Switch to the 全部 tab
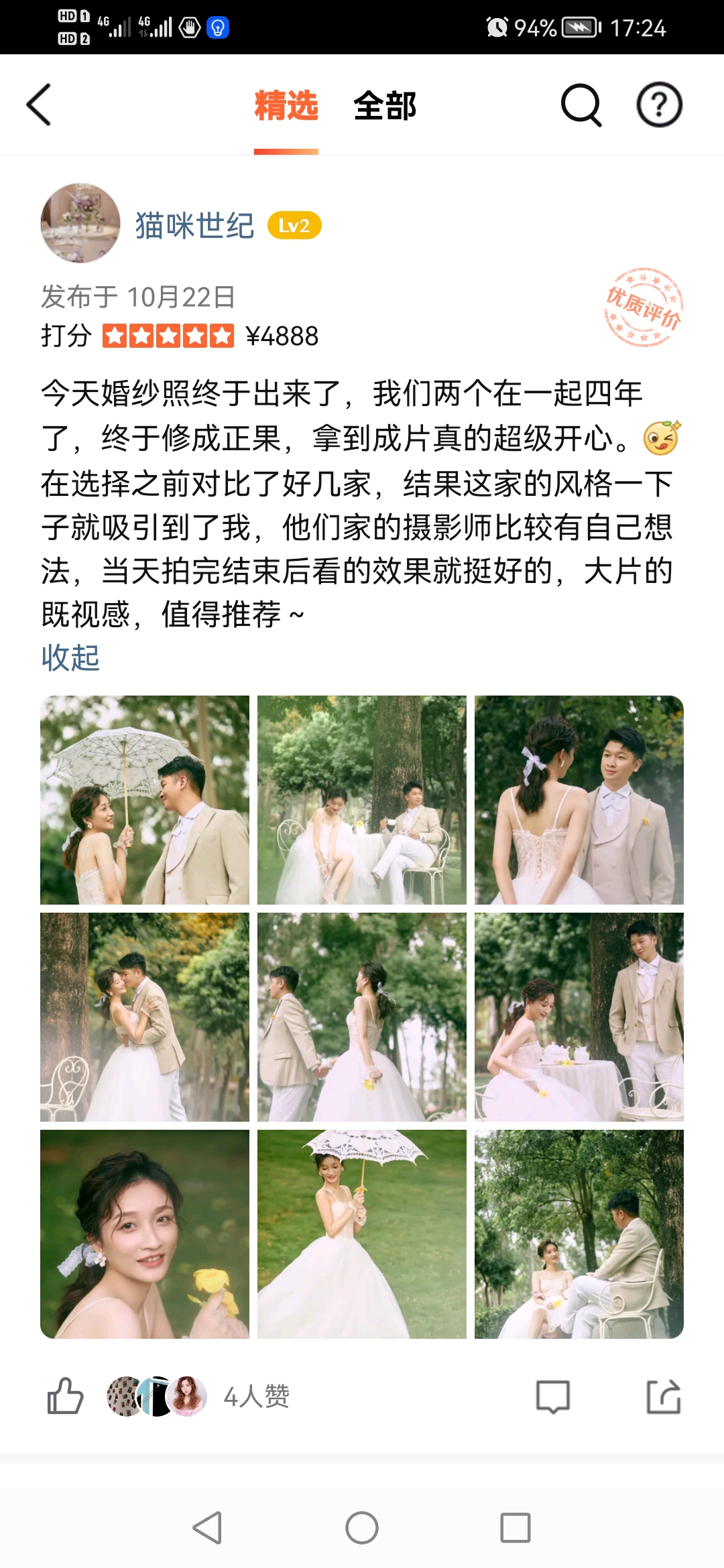The height and width of the screenshot is (1568, 724). [385, 106]
